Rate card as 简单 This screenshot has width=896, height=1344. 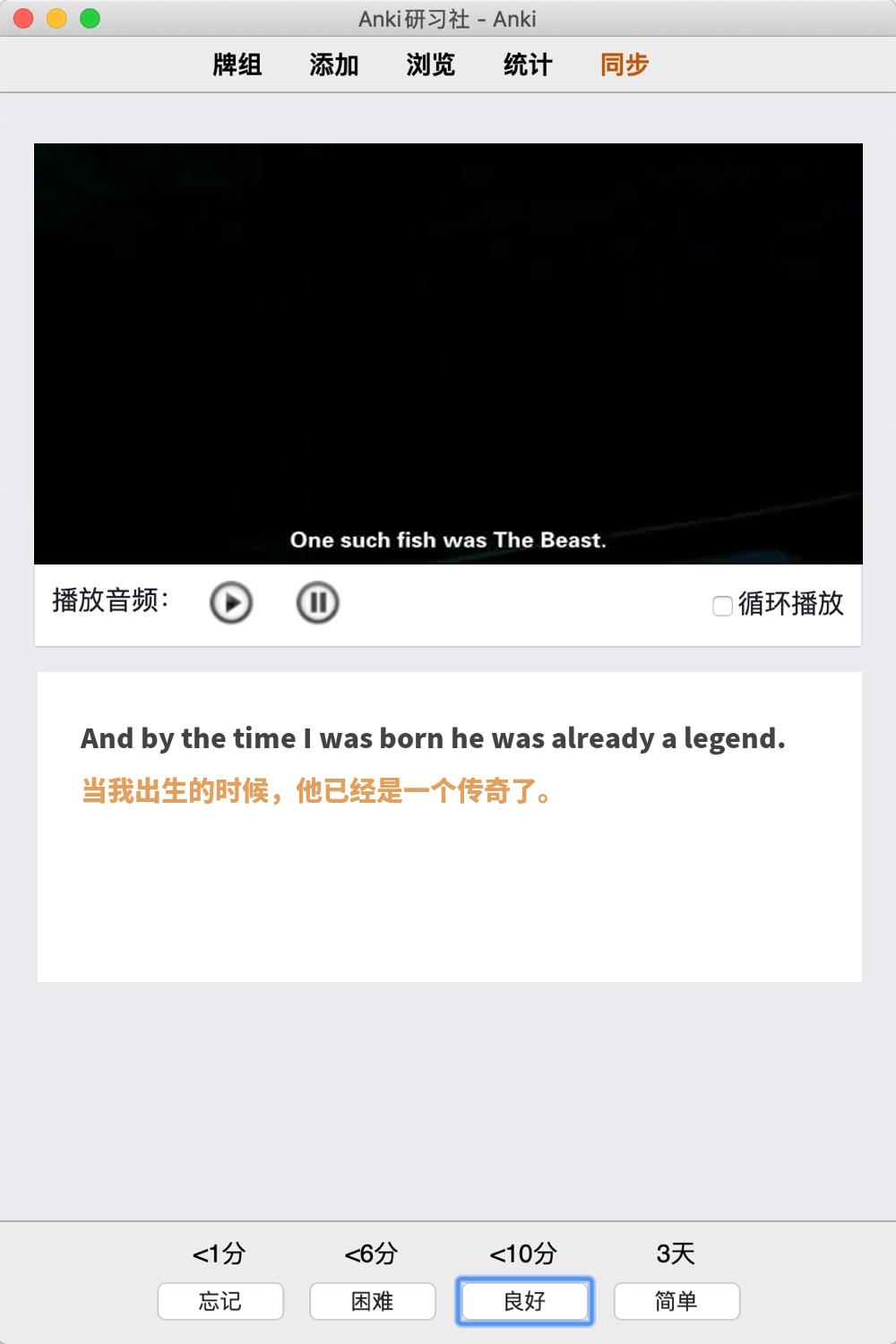point(676,1301)
